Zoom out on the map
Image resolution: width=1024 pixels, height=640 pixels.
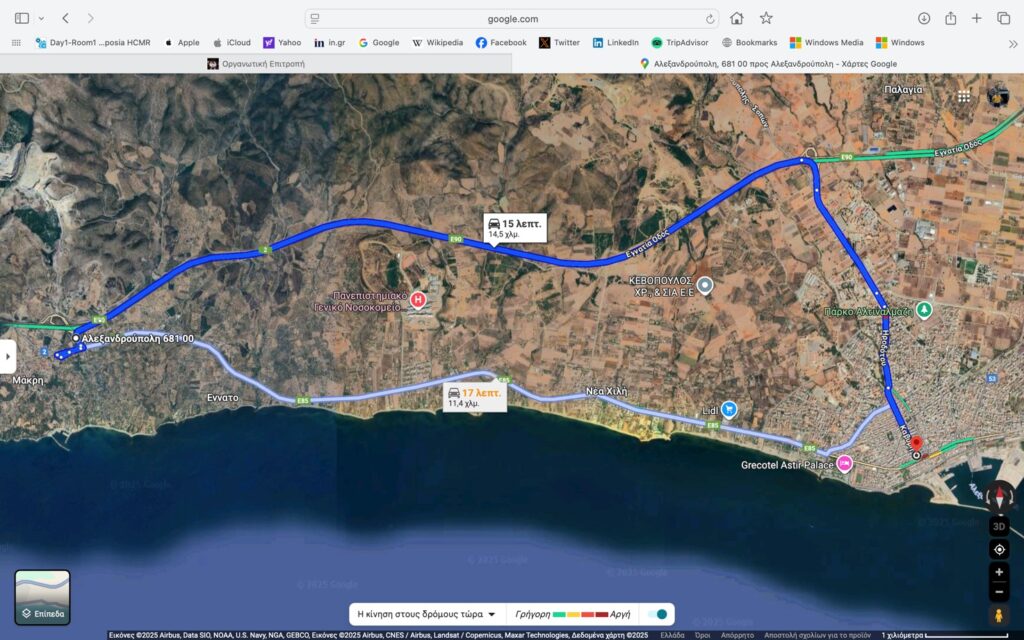pos(999,590)
